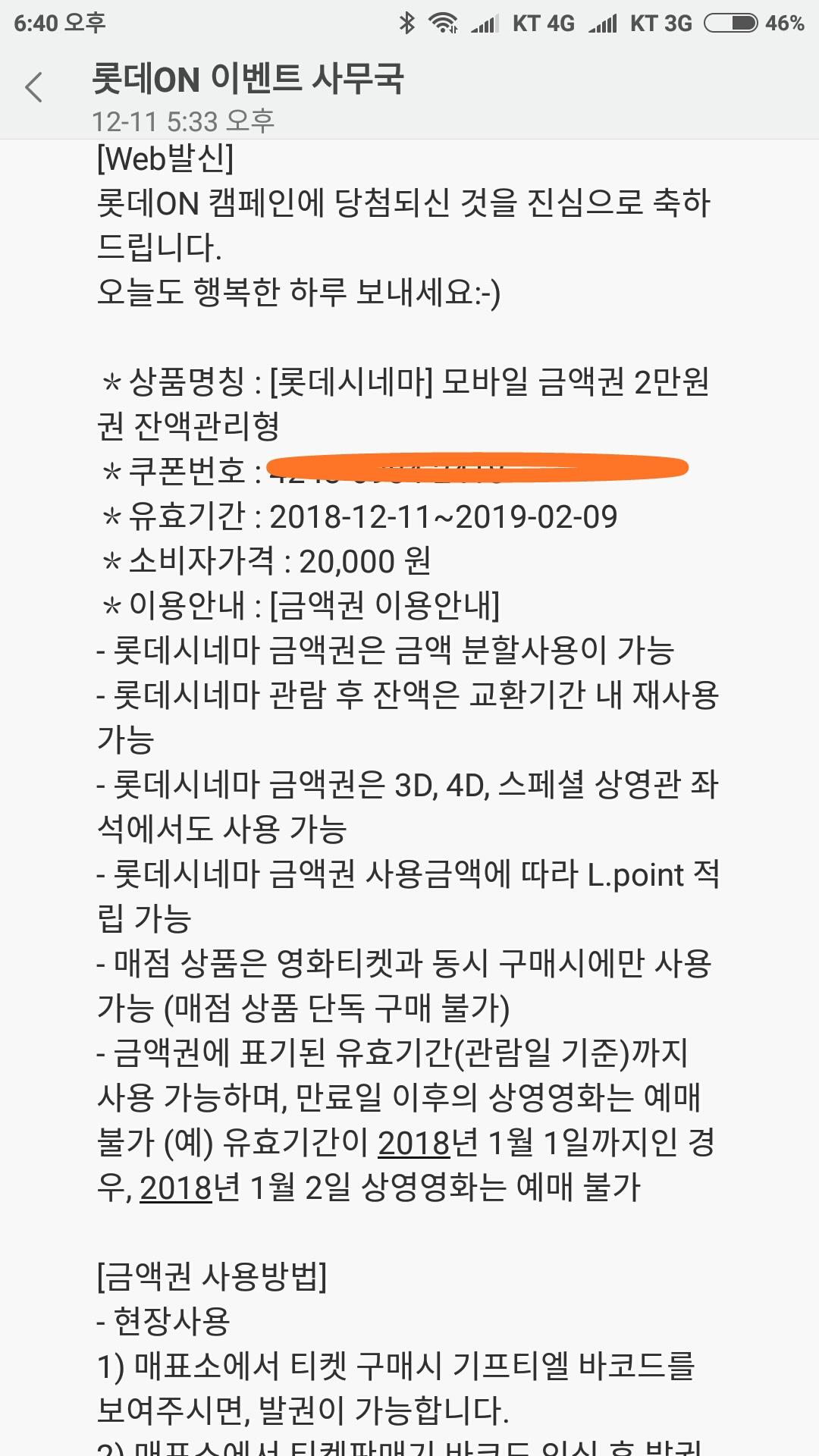Viewport: 819px width, 1456px height.
Task: Go back using the top-left arrow
Action: coord(34,87)
